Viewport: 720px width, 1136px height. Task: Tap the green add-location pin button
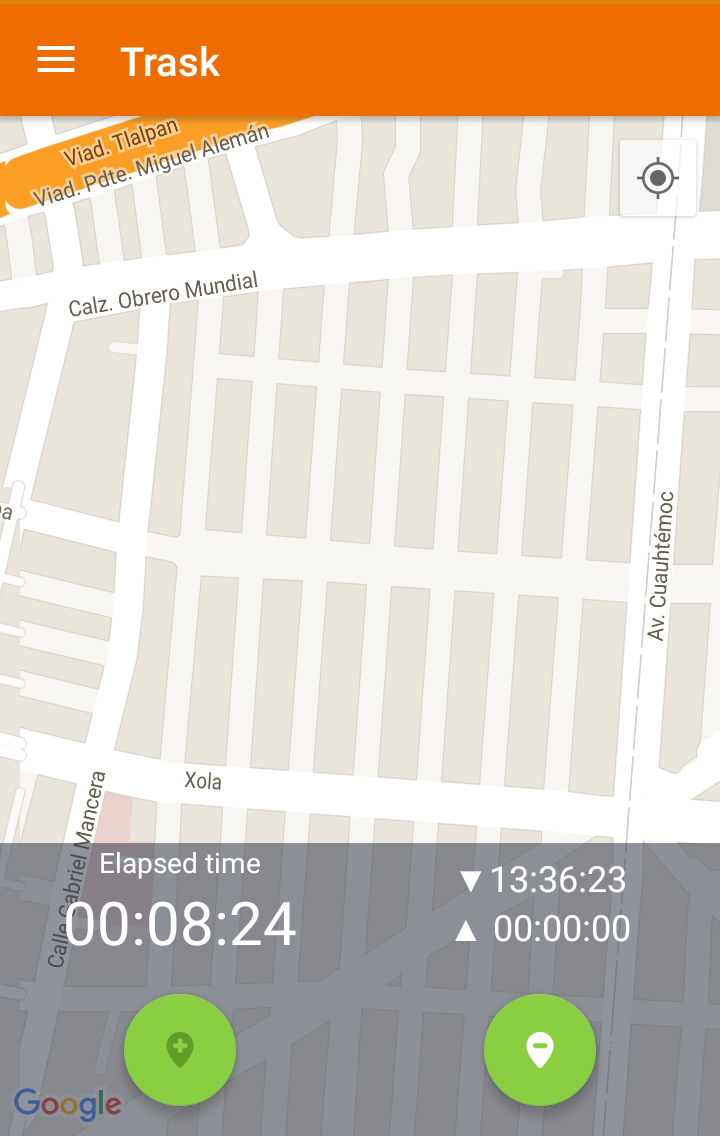click(x=180, y=1050)
